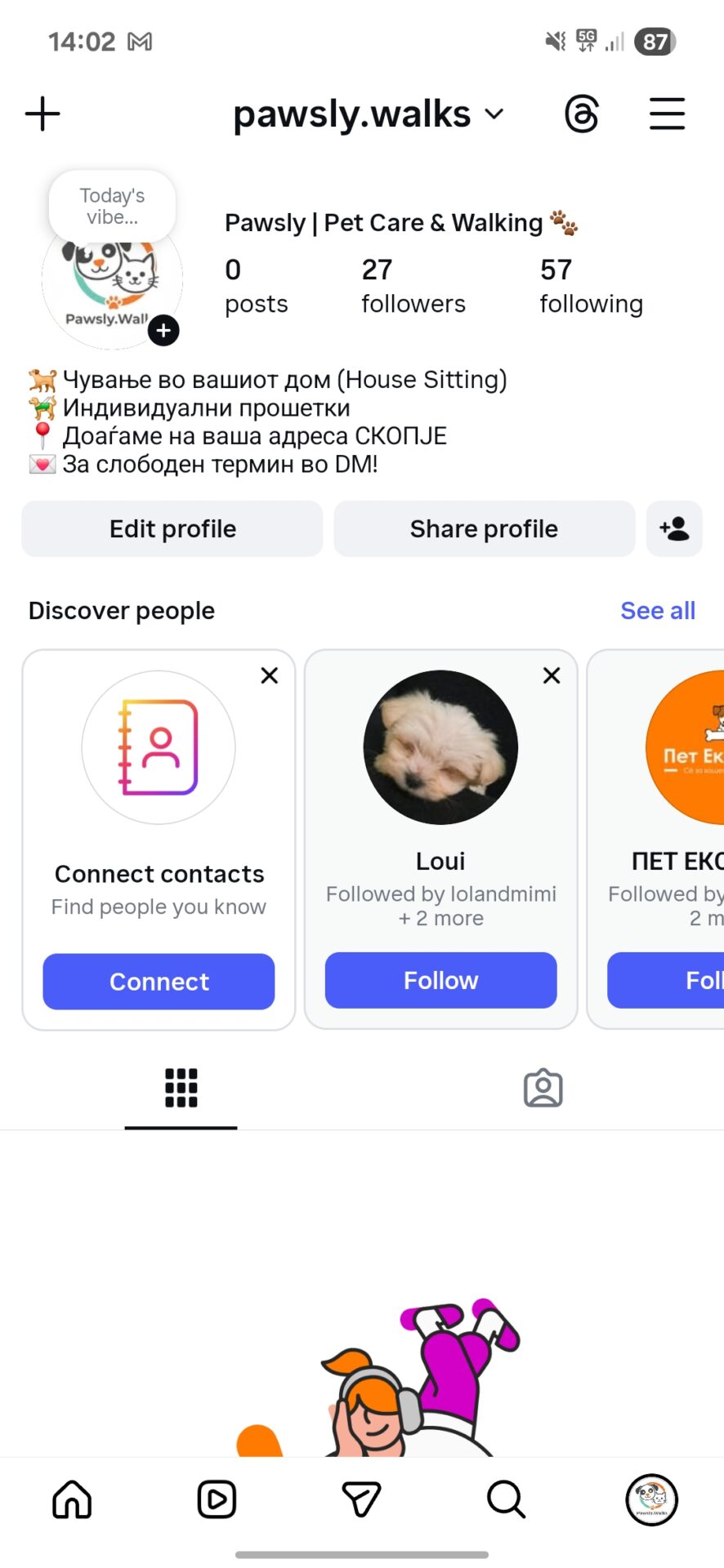
Task: Go to the Home feed tab
Action: tap(72, 1499)
